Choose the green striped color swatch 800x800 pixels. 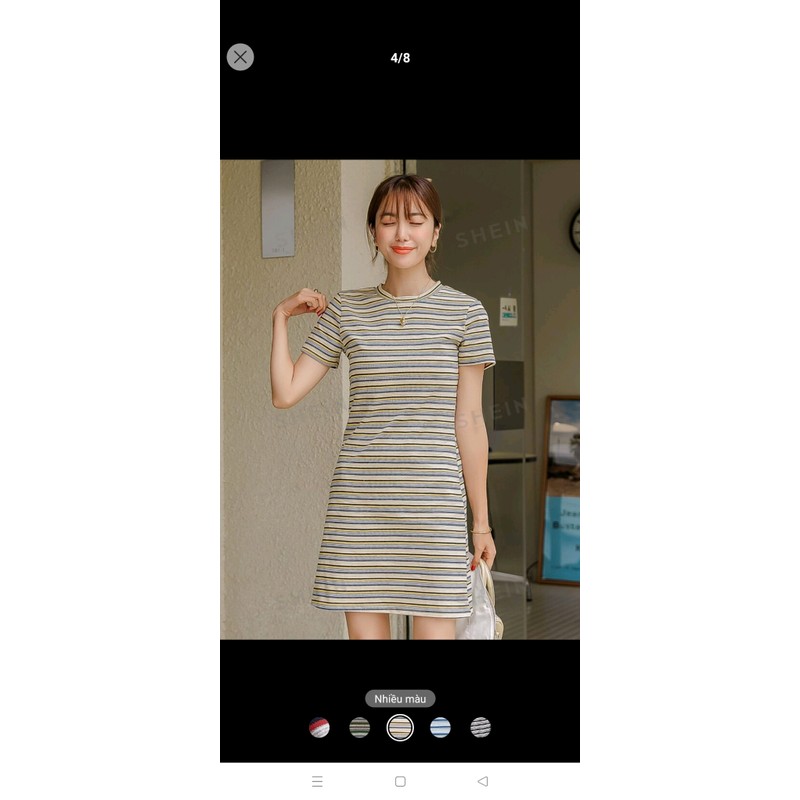pos(360,728)
